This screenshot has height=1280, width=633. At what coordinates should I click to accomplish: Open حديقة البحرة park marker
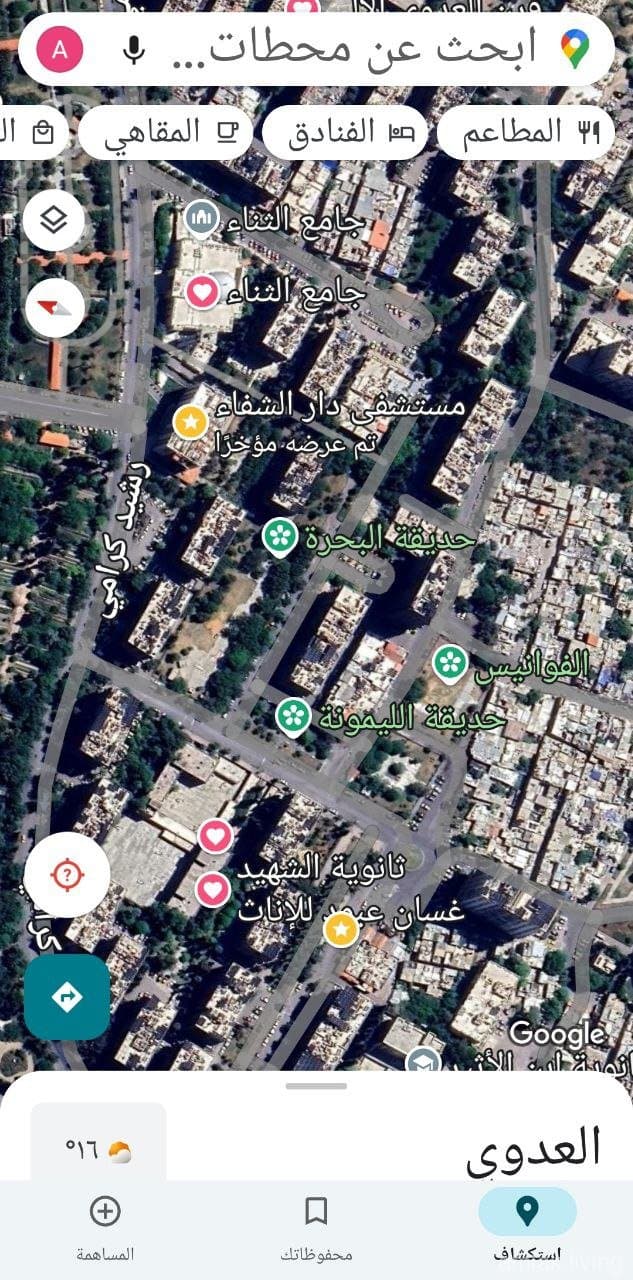[x=280, y=537]
